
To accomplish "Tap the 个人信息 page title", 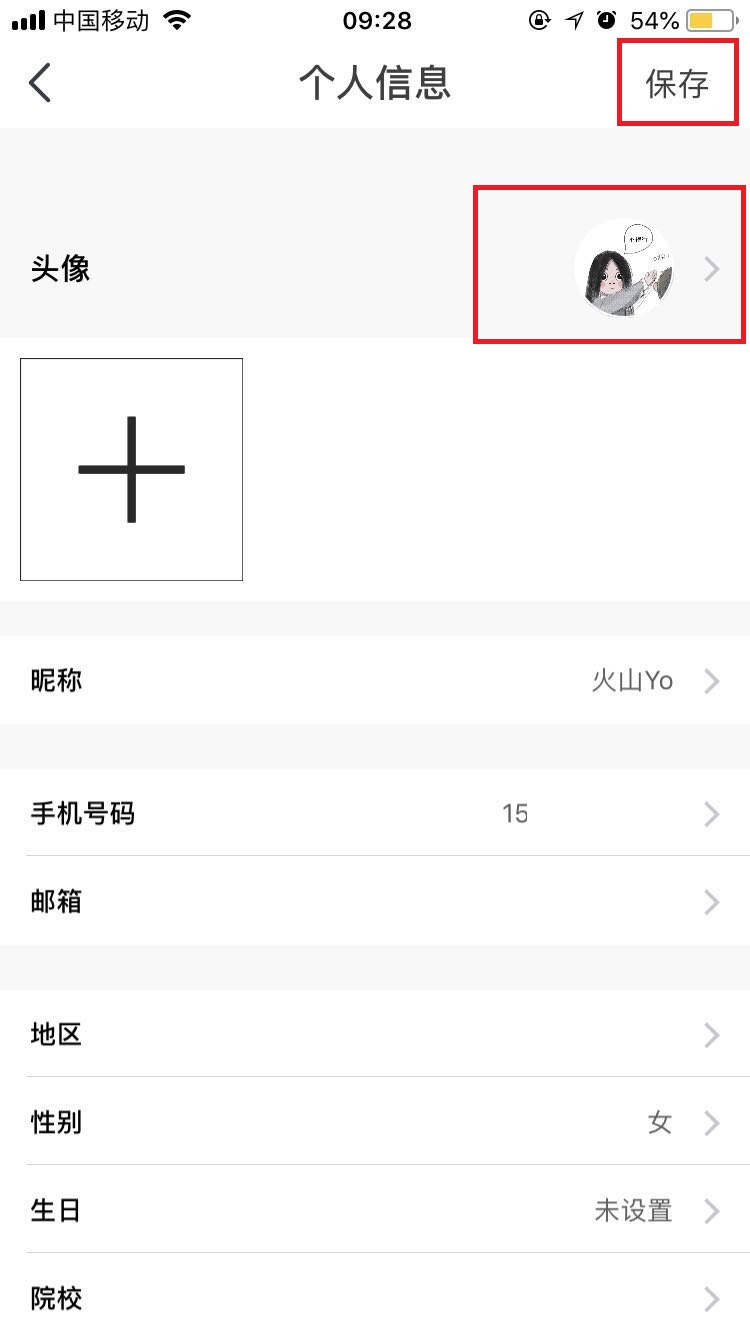I will (x=375, y=83).
